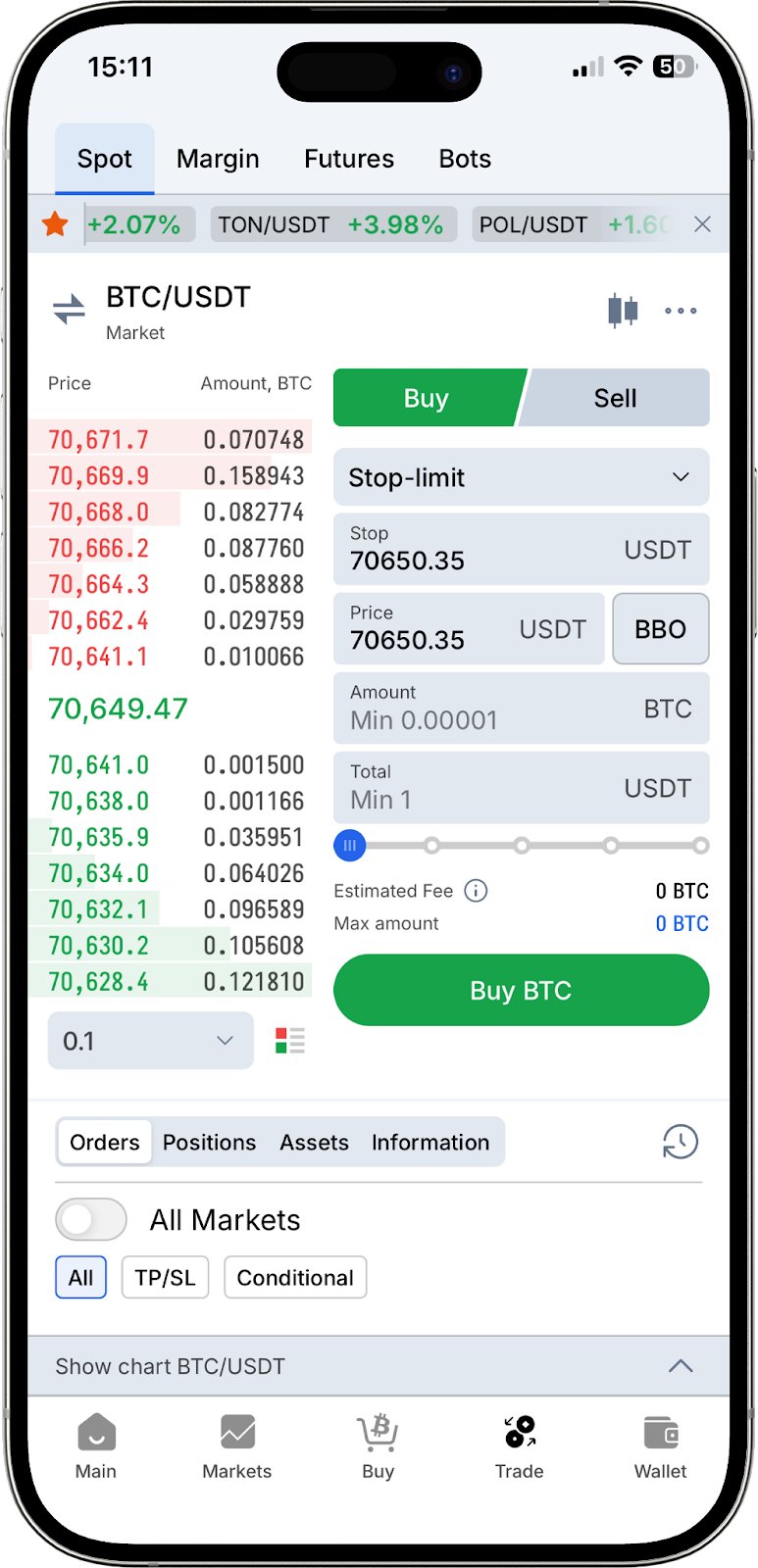Open the 0.1 price grouping dropdown
The image size is (758, 1568).
click(x=150, y=1041)
